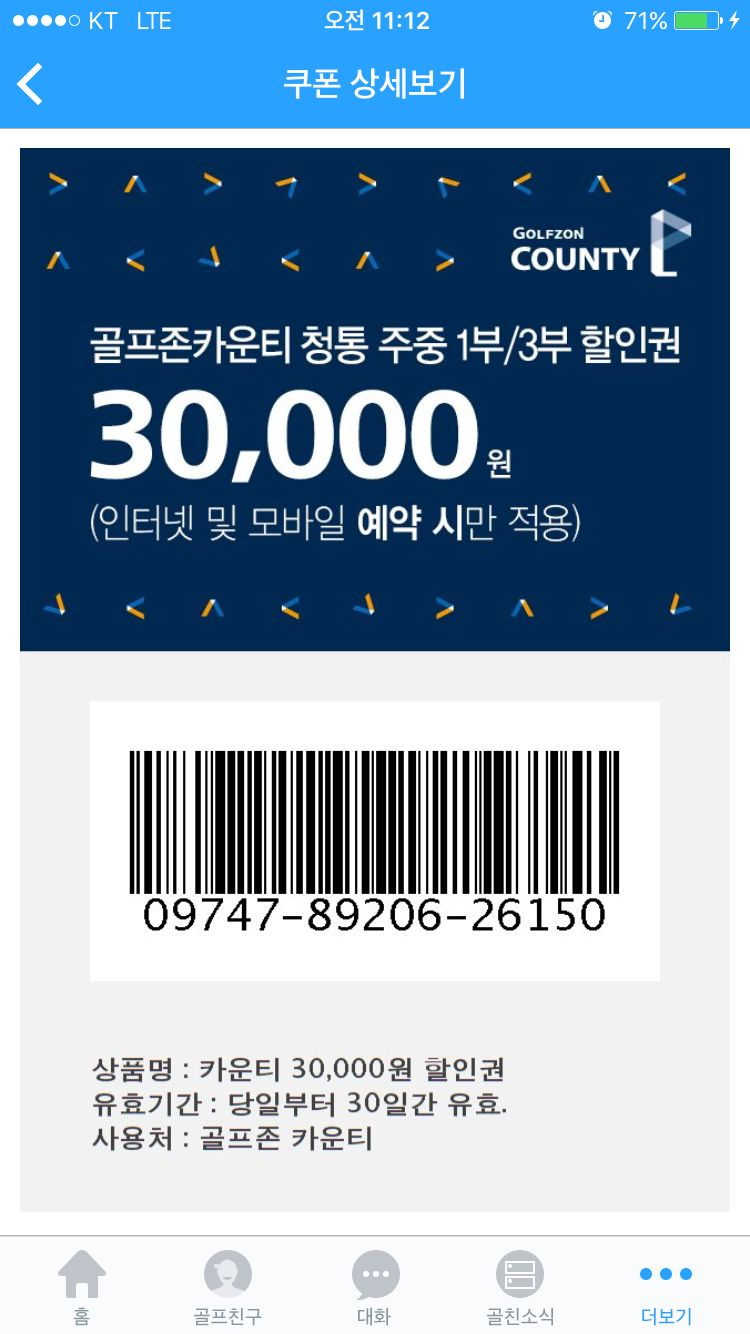Go back from coupon details
This screenshot has width=750, height=1334.
click(x=32, y=84)
